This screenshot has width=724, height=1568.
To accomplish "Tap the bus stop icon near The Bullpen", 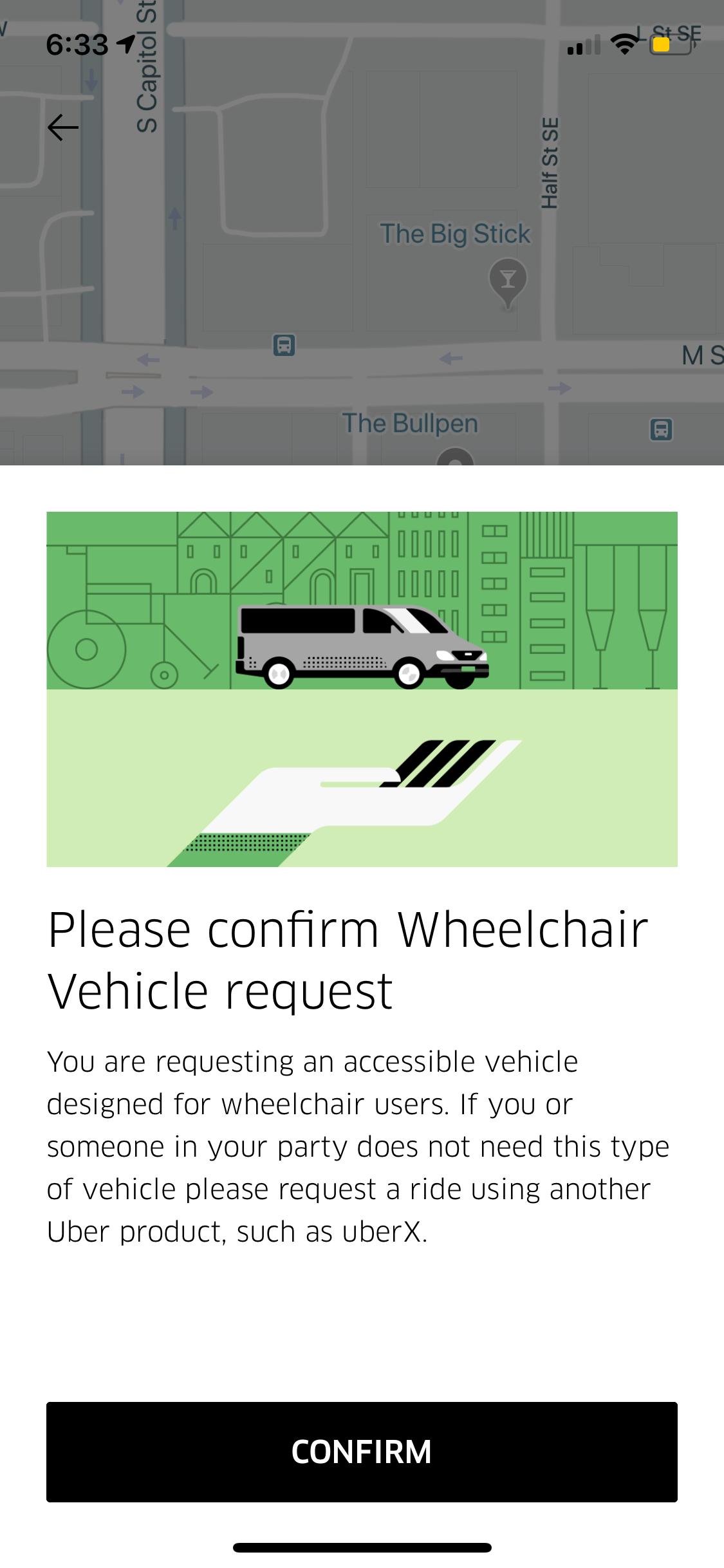I will pos(662,428).
